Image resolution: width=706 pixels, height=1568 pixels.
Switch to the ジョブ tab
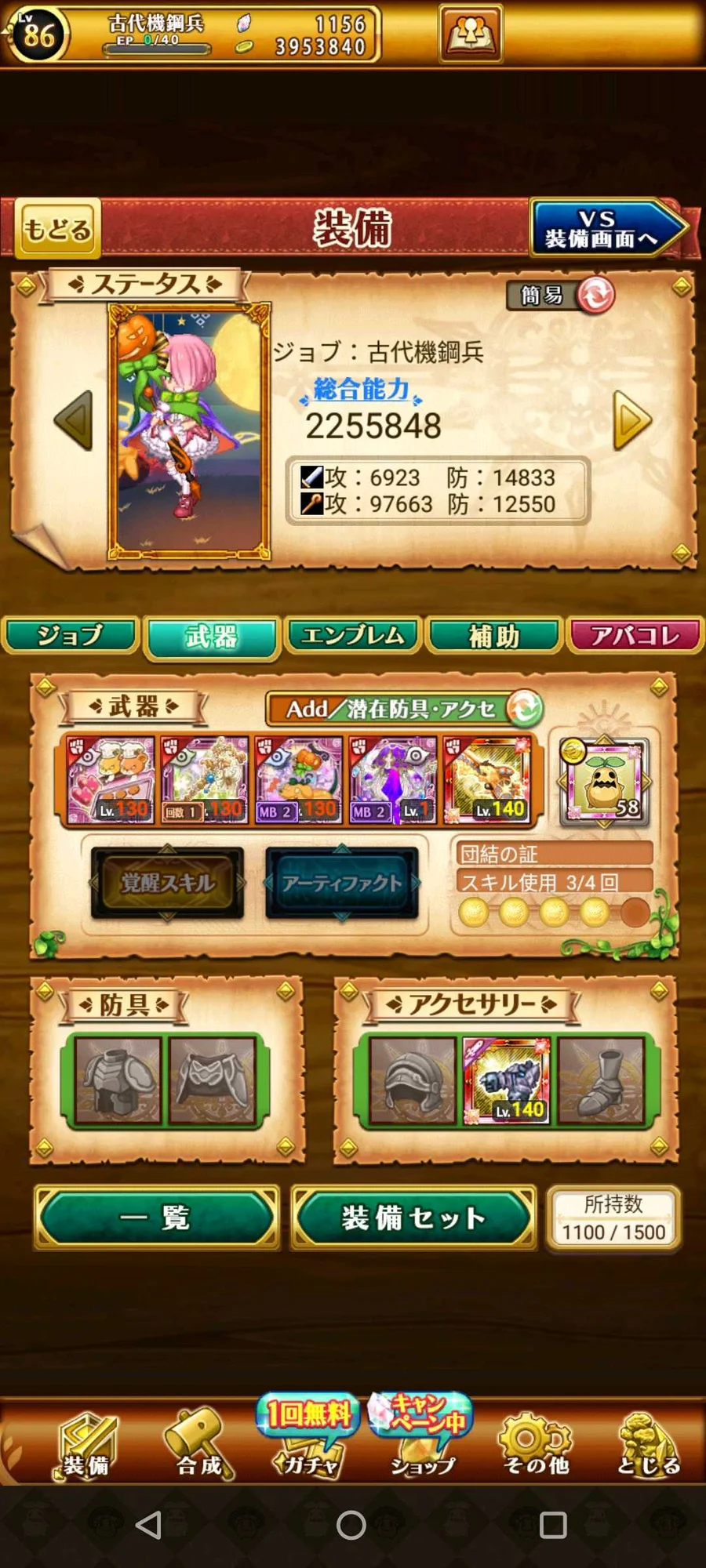pyautogui.click(x=70, y=635)
